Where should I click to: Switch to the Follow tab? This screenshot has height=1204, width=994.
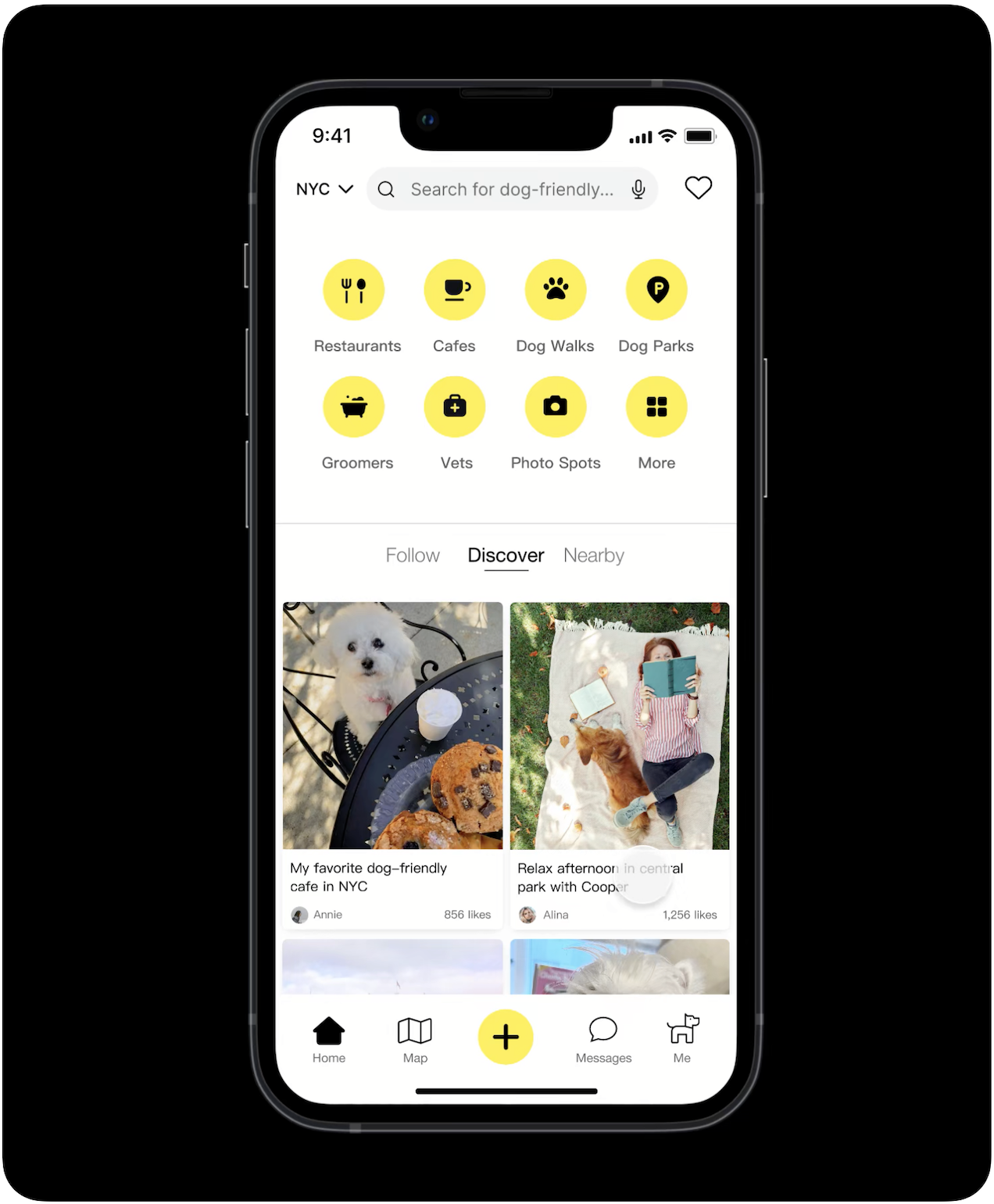click(x=413, y=556)
